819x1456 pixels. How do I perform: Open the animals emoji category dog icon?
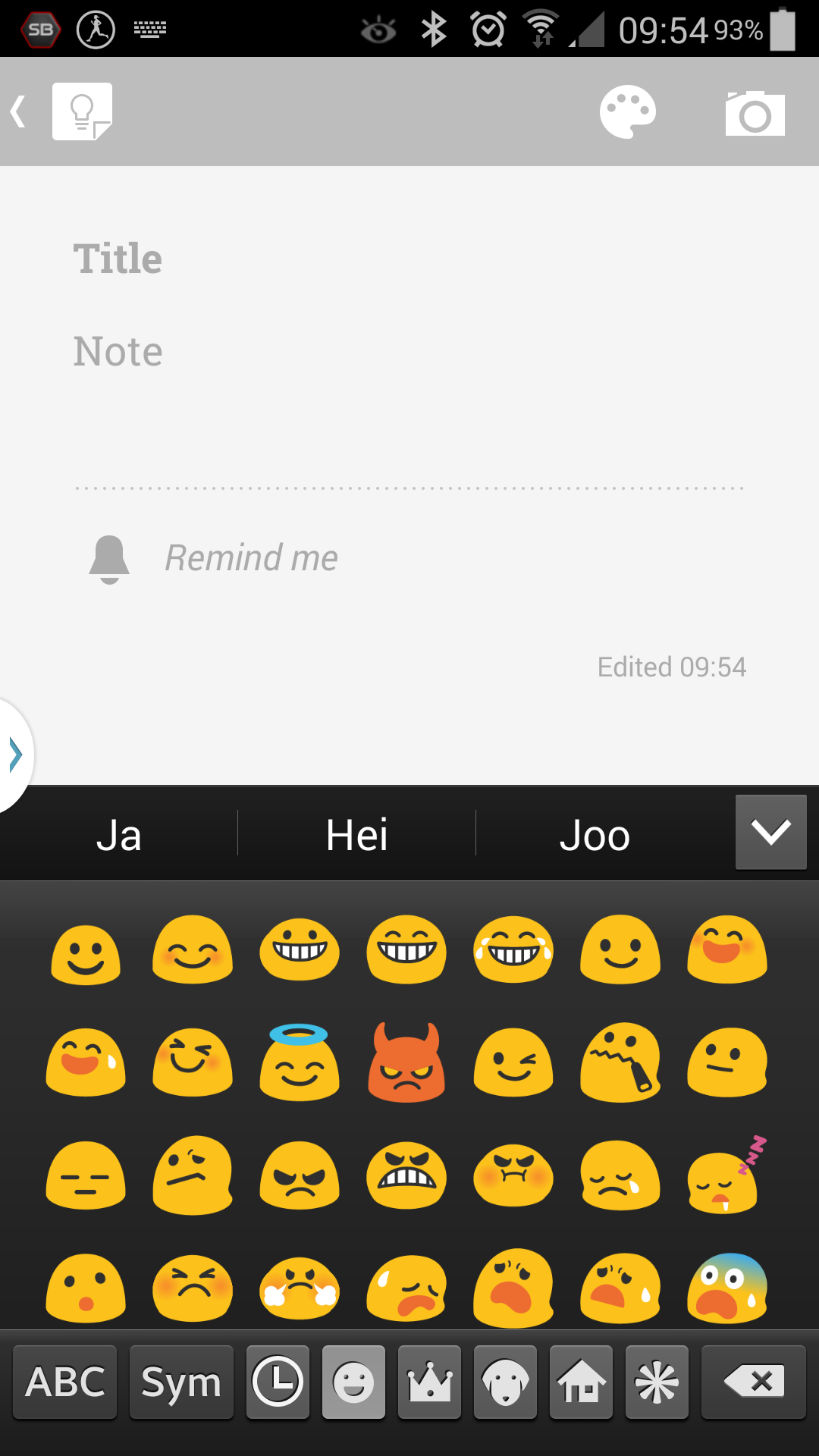pyautogui.click(x=505, y=1382)
